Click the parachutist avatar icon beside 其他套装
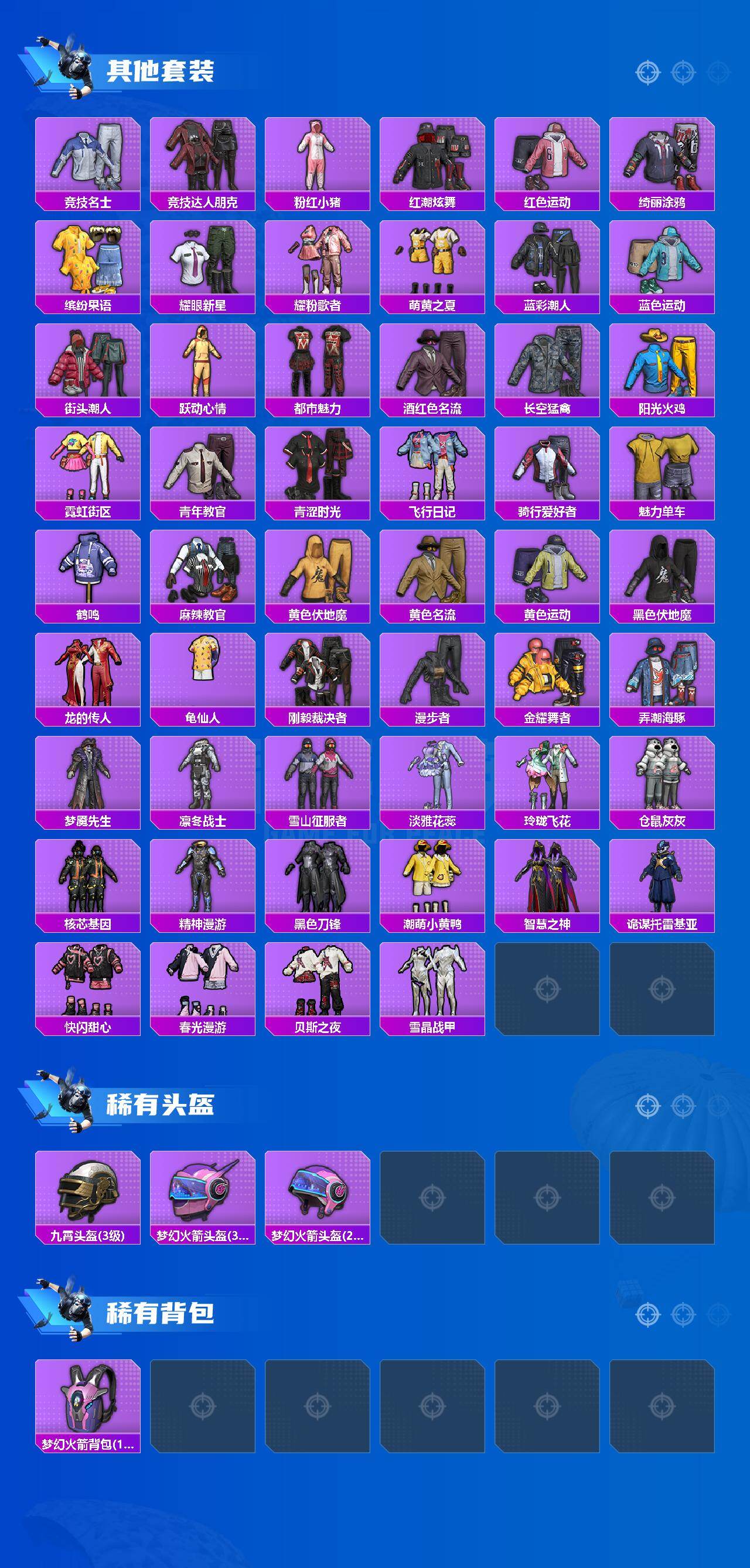Screen dimensions: 750x1568 click(69, 67)
